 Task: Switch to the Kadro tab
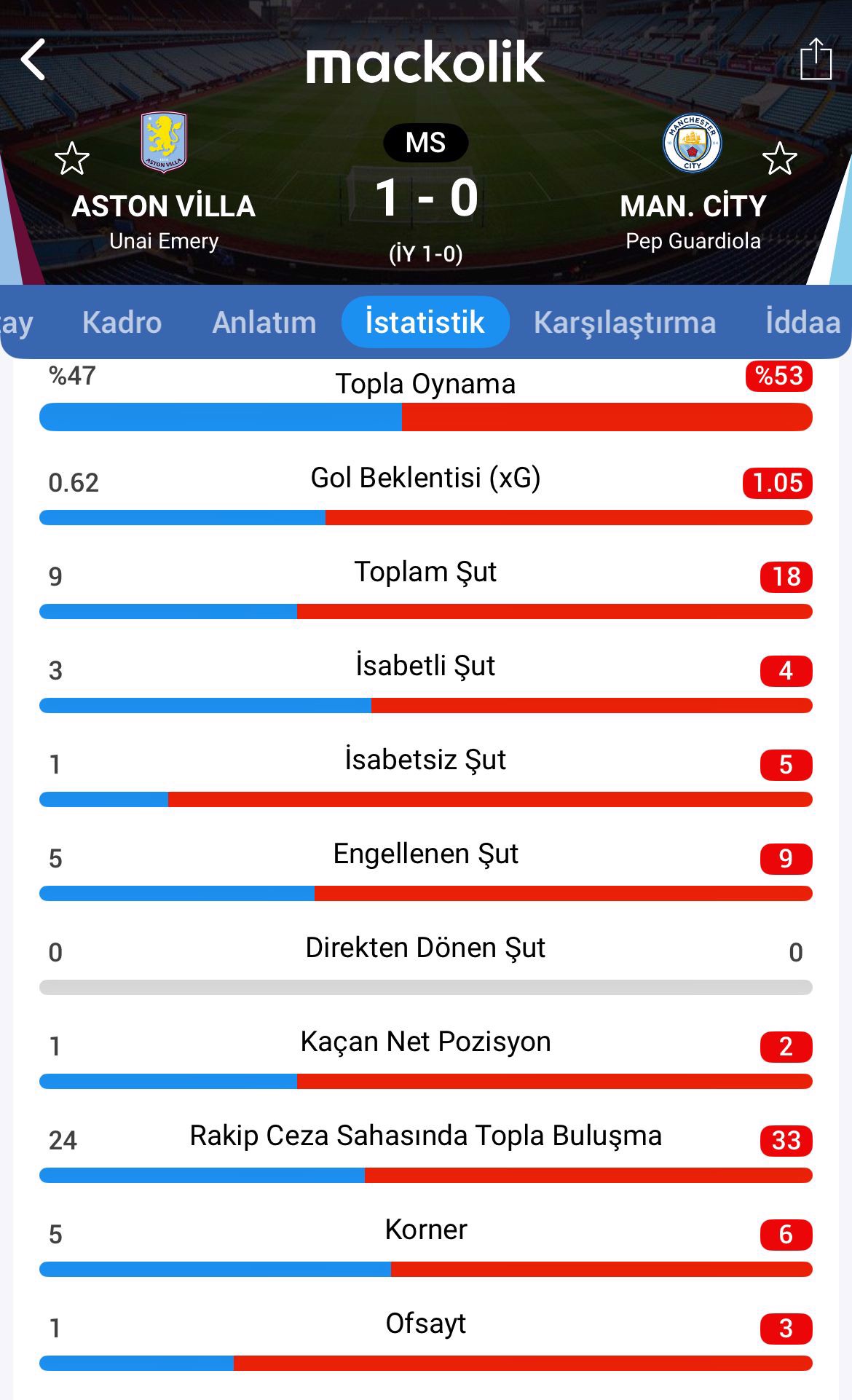122,323
